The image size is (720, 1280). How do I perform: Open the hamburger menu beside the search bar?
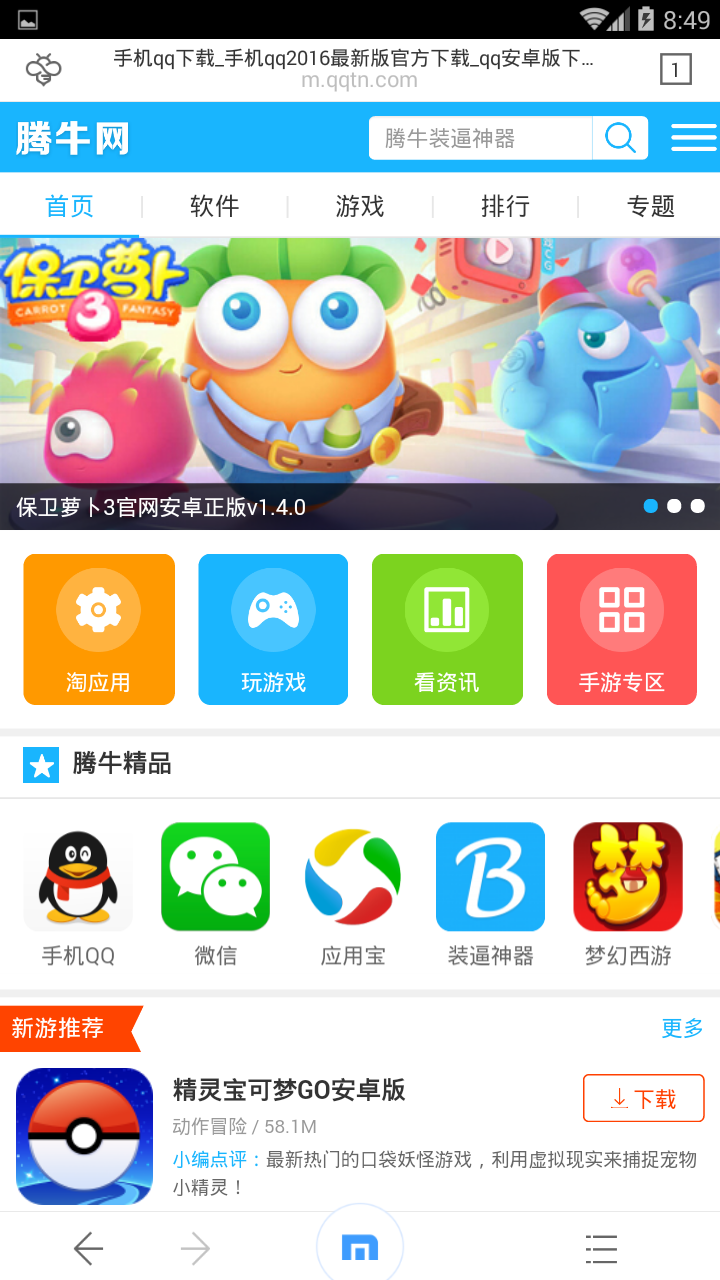click(692, 137)
